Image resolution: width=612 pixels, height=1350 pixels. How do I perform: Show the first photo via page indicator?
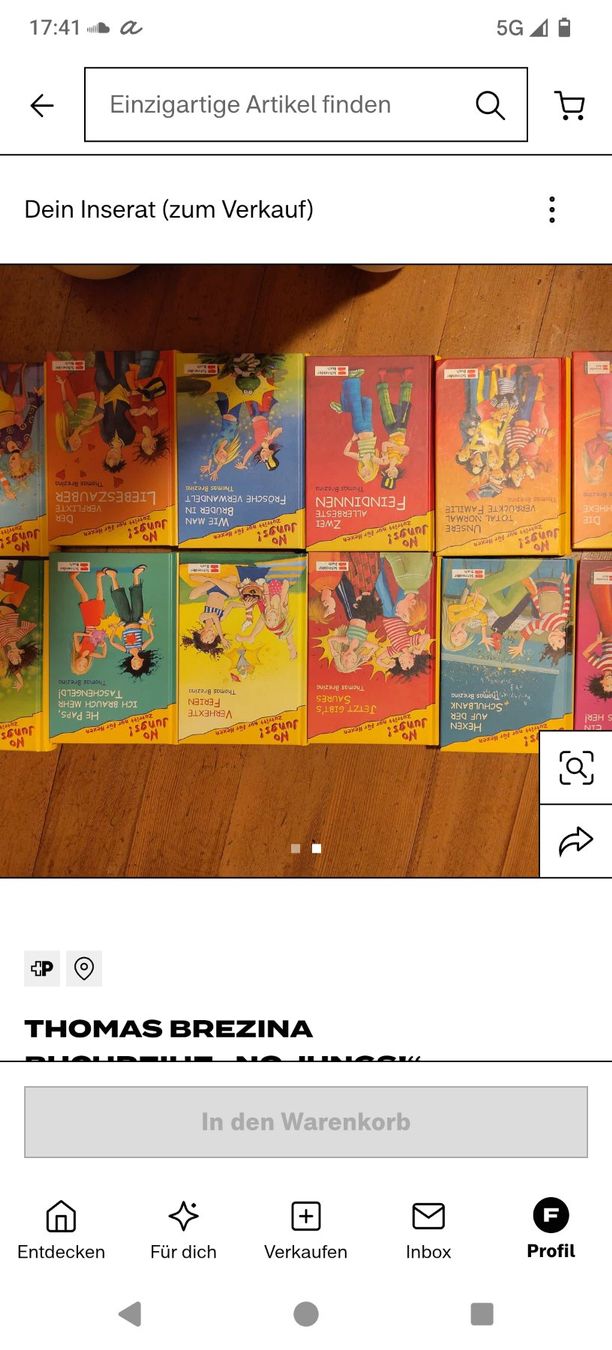point(295,848)
